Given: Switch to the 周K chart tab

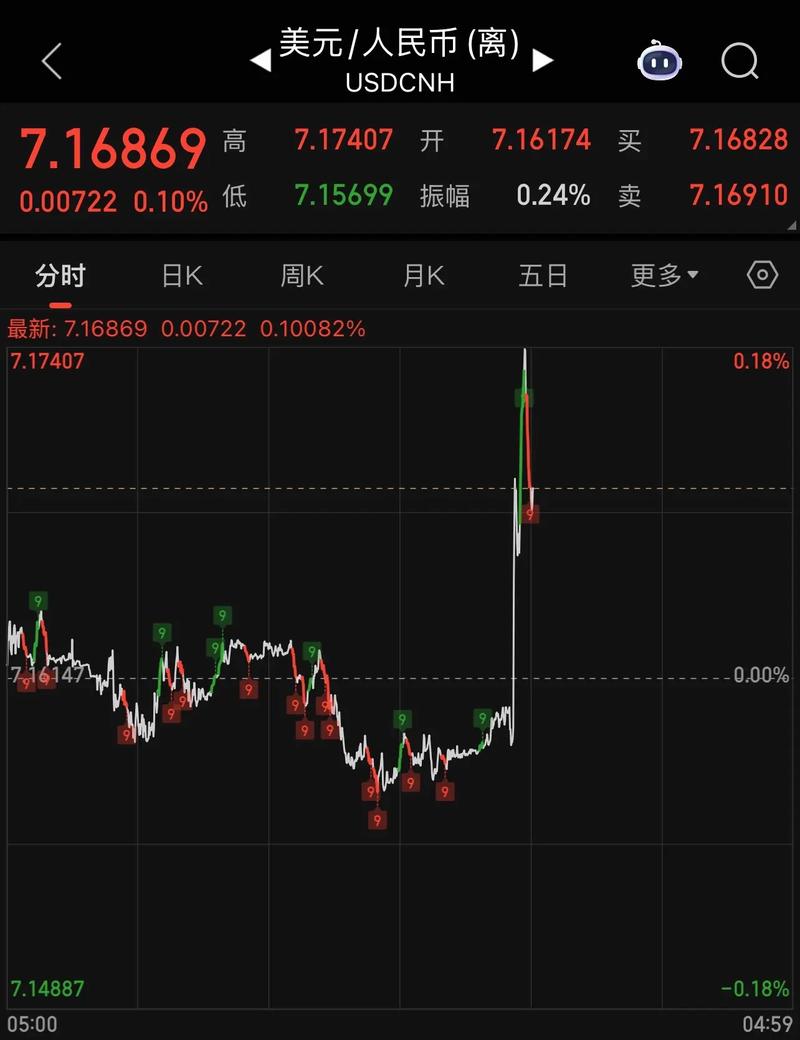Looking at the screenshot, I should 302,276.
